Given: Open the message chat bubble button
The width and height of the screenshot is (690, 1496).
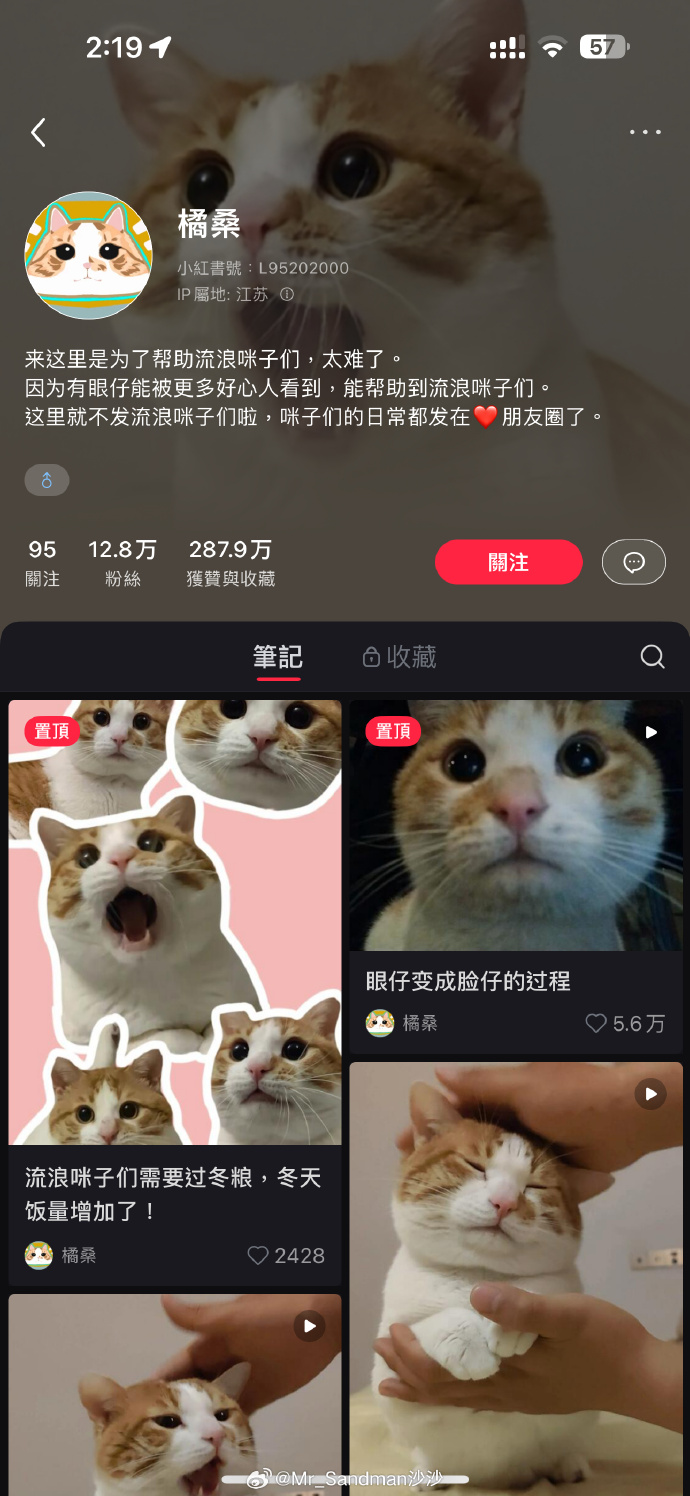Looking at the screenshot, I should tap(633, 562).
